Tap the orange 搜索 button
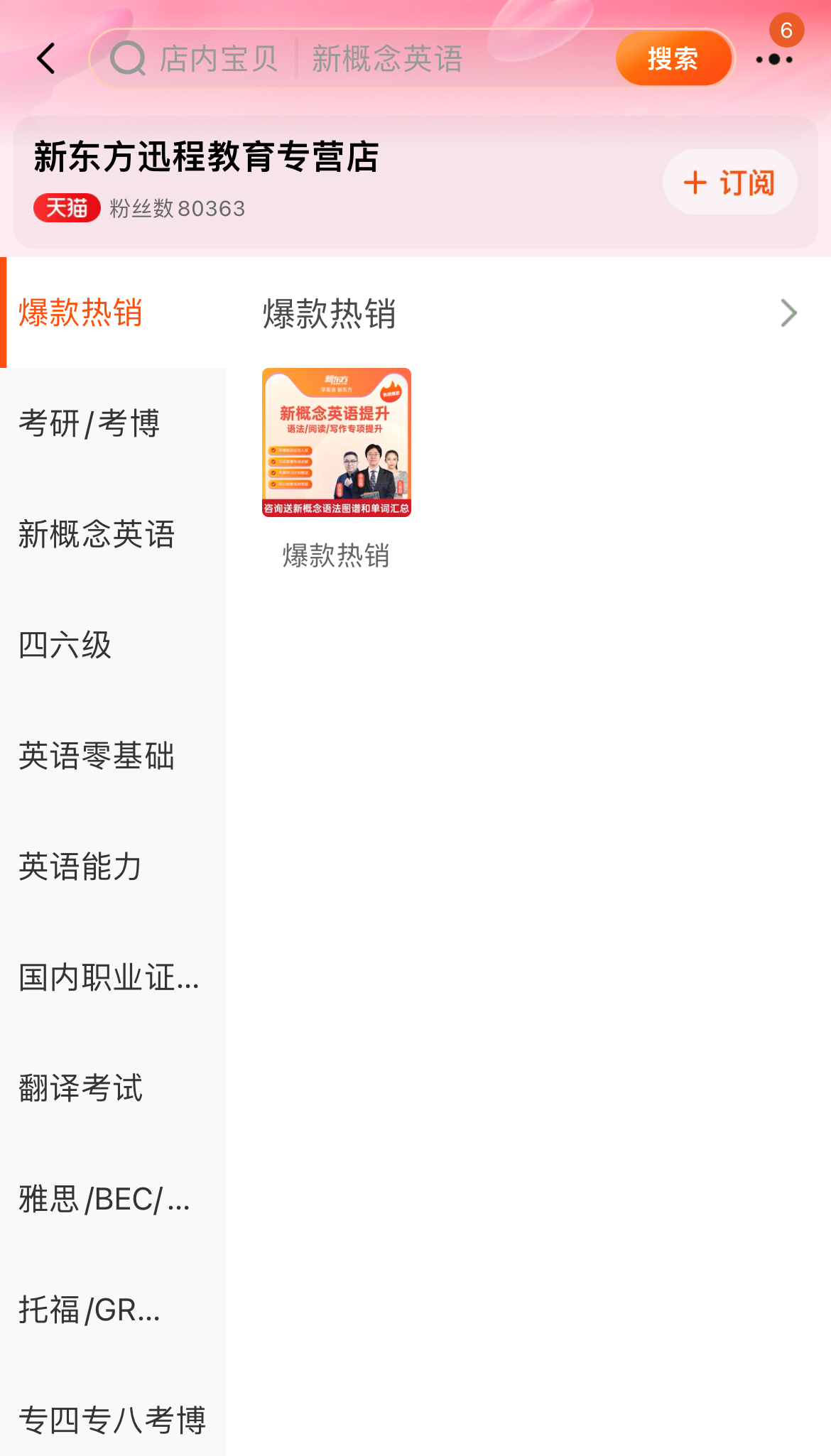The height and width of the screenshot is (1456, 831). point(672,58)
